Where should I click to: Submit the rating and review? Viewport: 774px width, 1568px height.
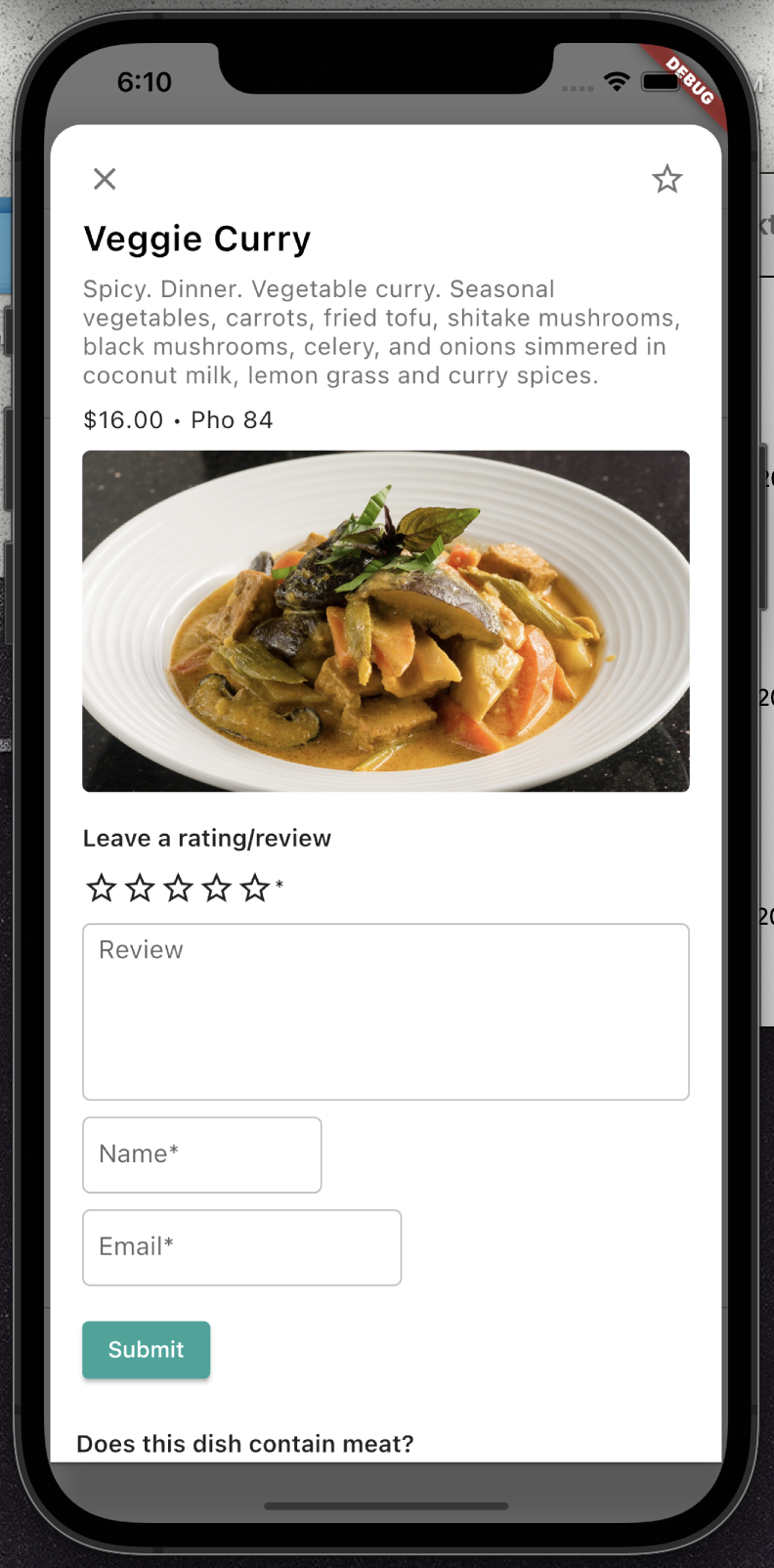[x=146, y=1350]
